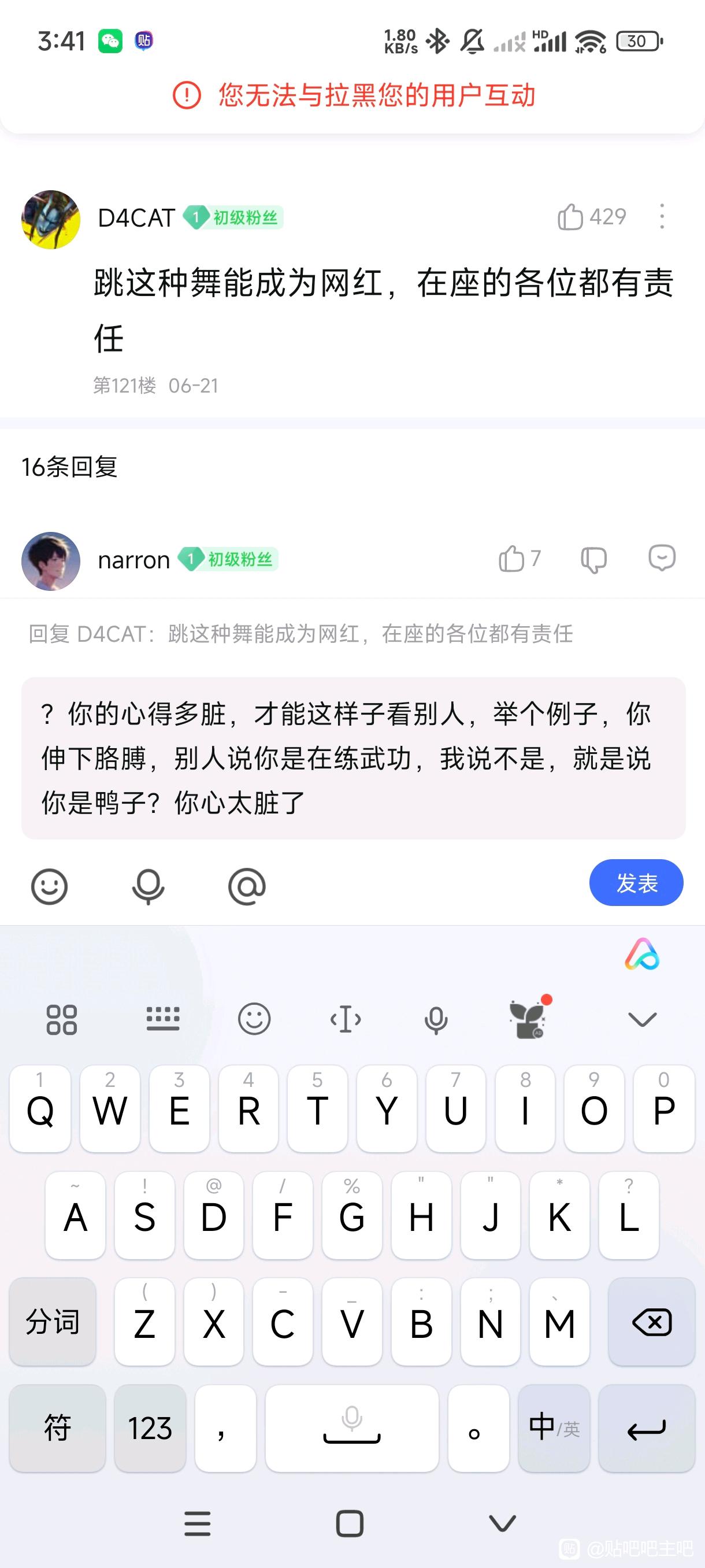Open keyboard tools grid menu
Screen dimensions: 705x1568
[61, 1019]
